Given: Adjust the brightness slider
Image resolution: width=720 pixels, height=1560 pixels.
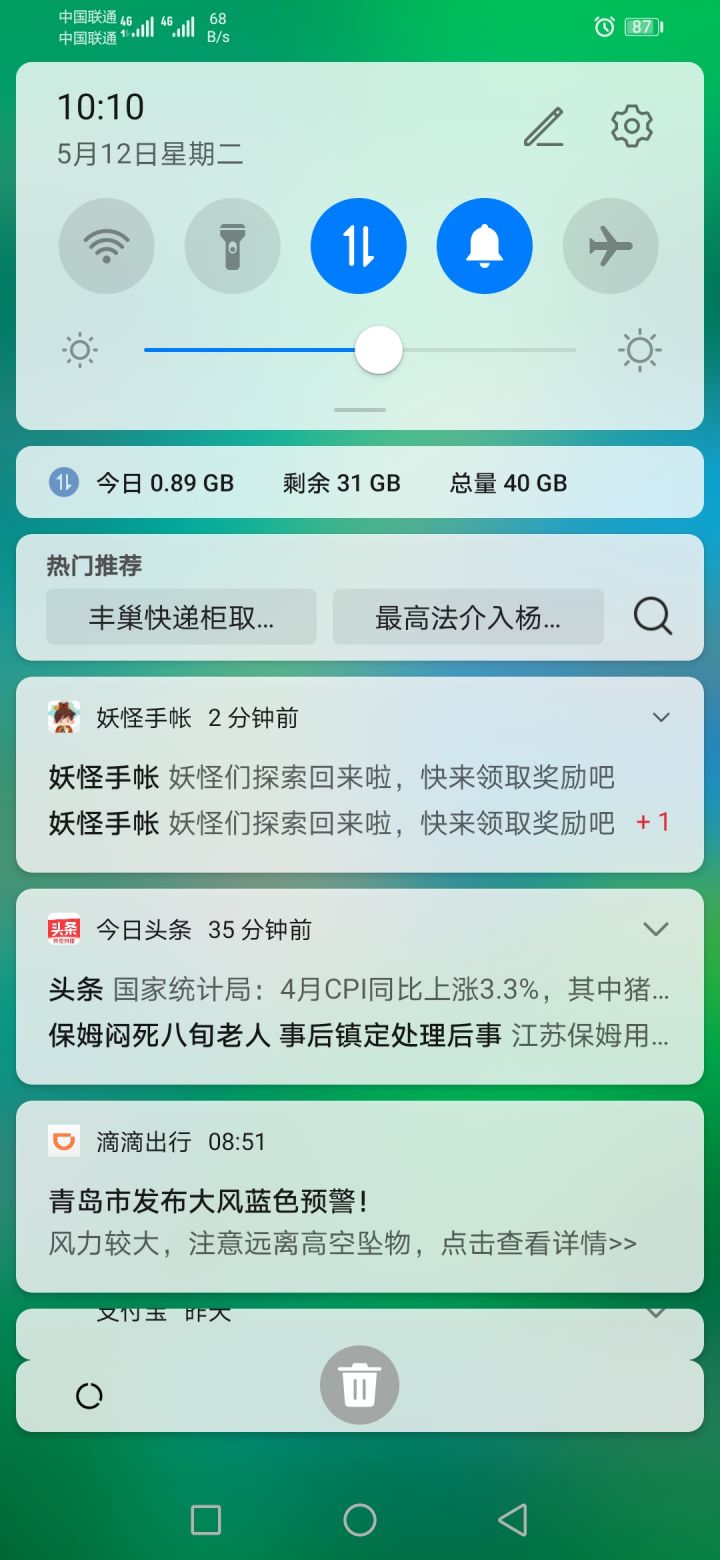Looking at the screenshot, I should 378,350.
